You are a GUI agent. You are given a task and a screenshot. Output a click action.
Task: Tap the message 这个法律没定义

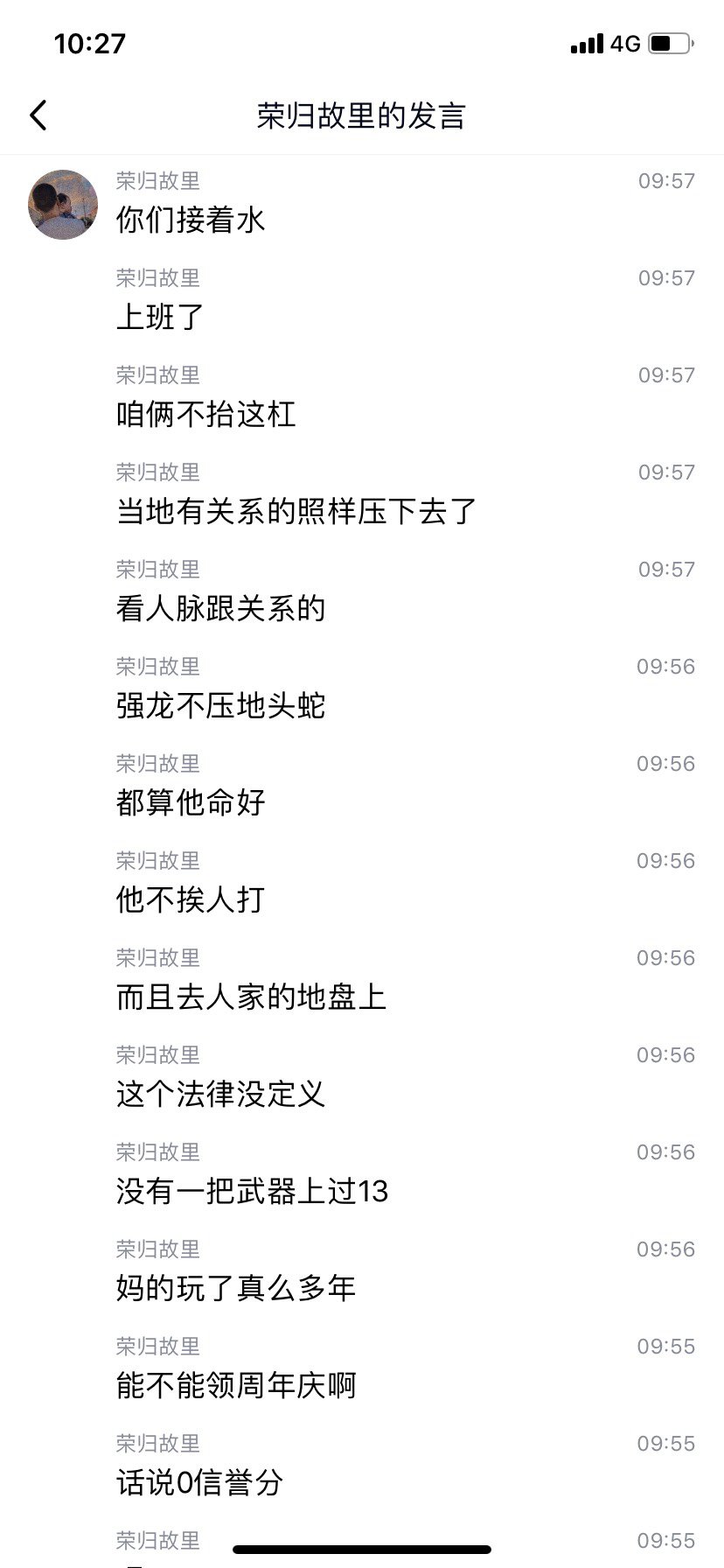click(221, 1095)
